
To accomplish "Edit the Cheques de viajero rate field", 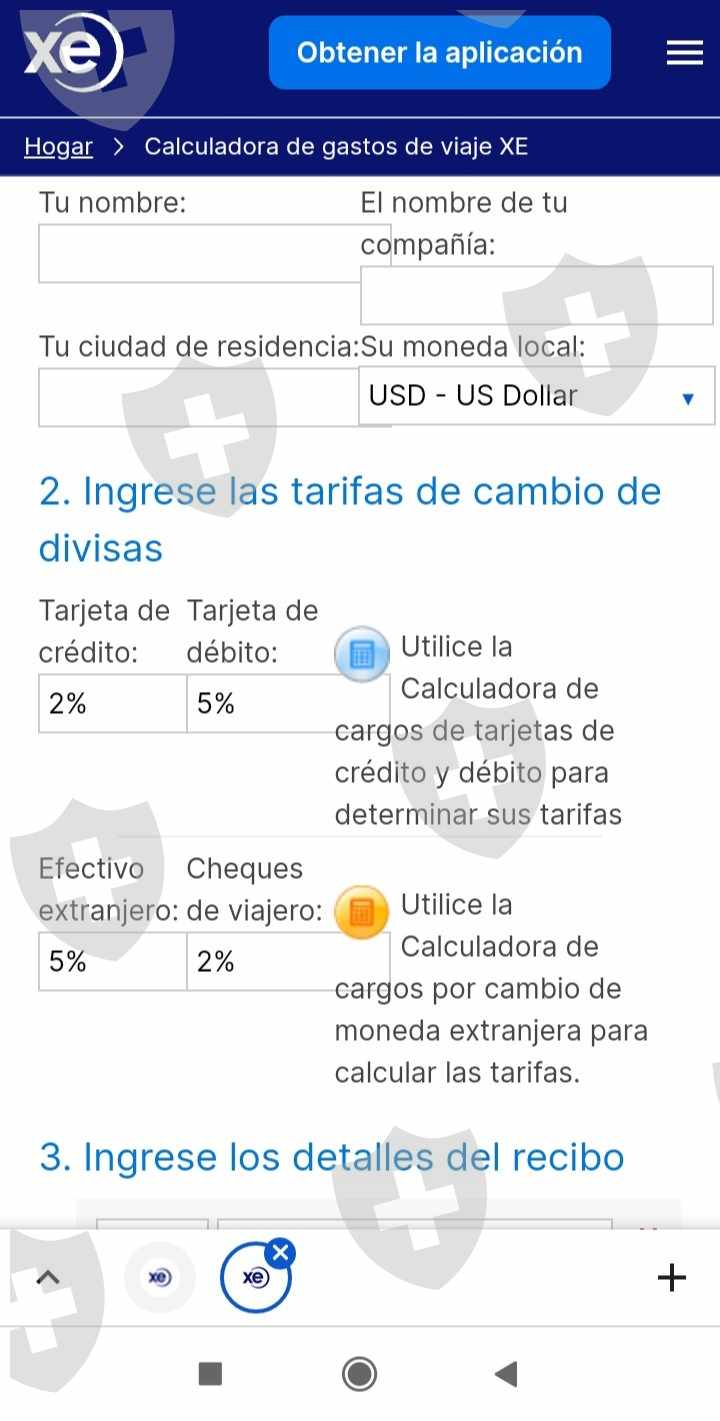I will click(261, 962).
